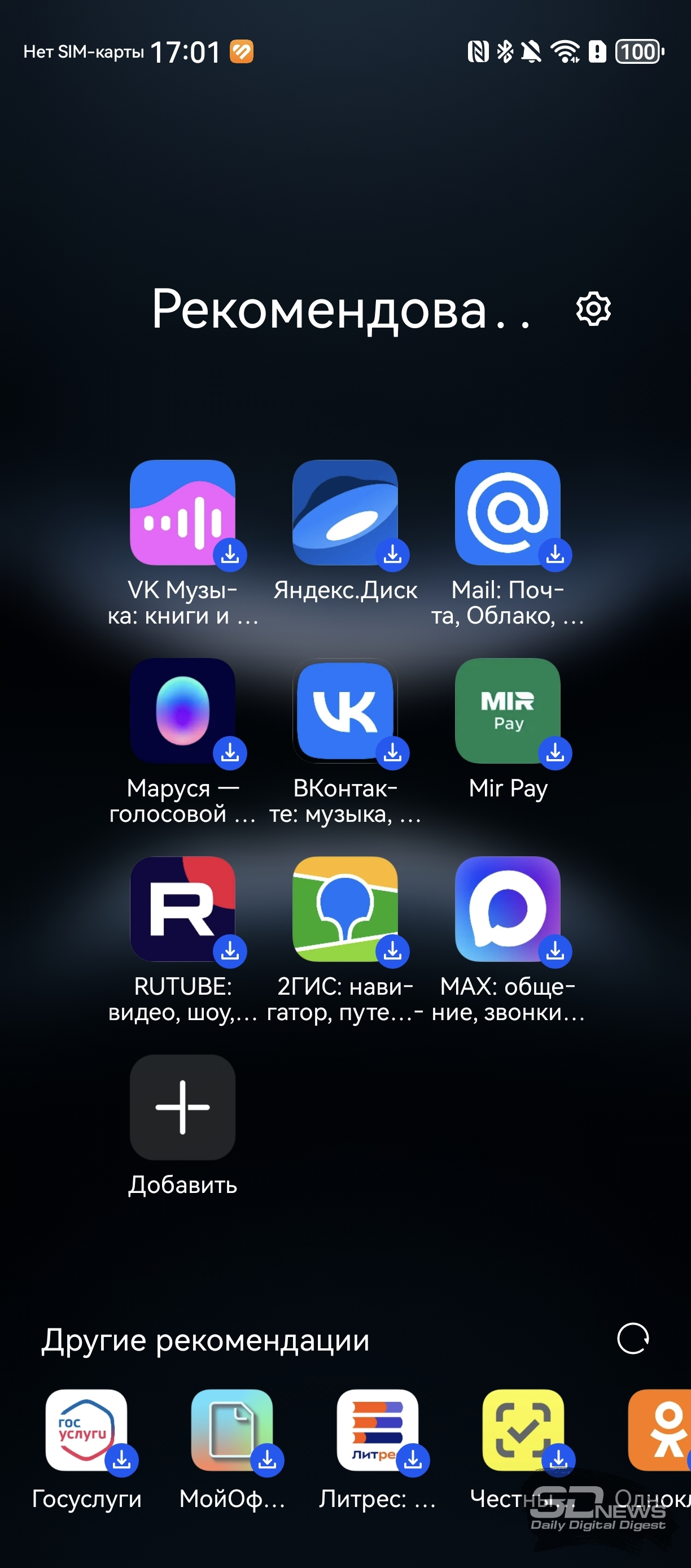This screenshot has height=1568, width=691.
Task: Open VK Музыка app
Action: (182, 512)
